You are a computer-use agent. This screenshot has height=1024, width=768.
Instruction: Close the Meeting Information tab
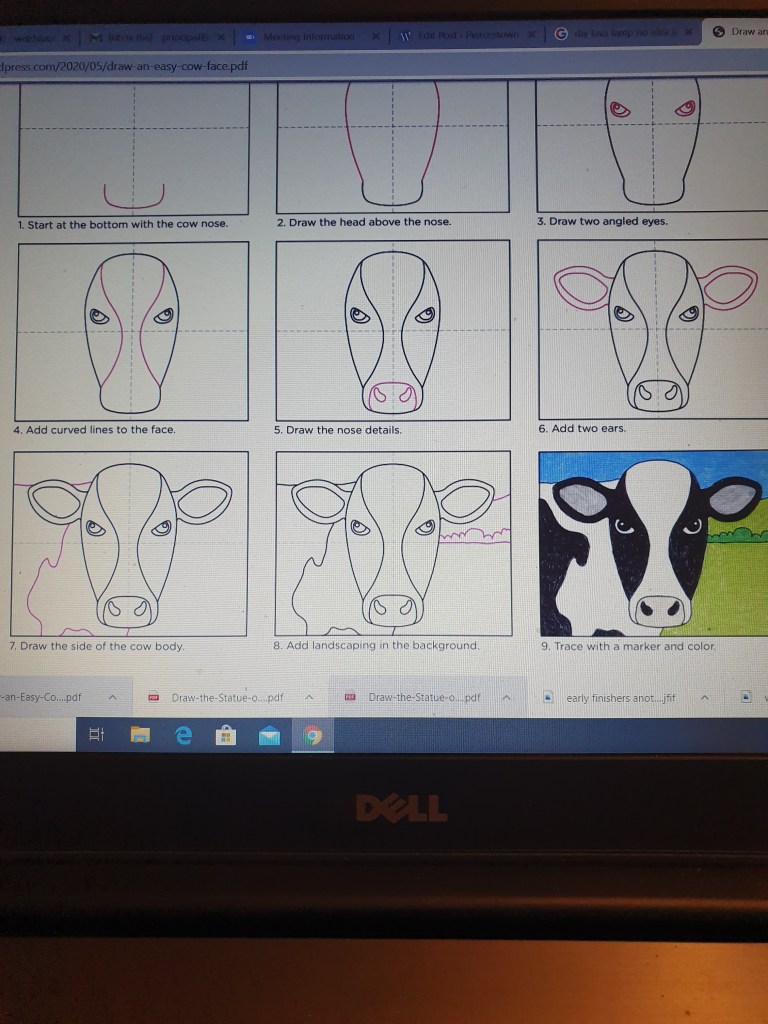(375, 36)
